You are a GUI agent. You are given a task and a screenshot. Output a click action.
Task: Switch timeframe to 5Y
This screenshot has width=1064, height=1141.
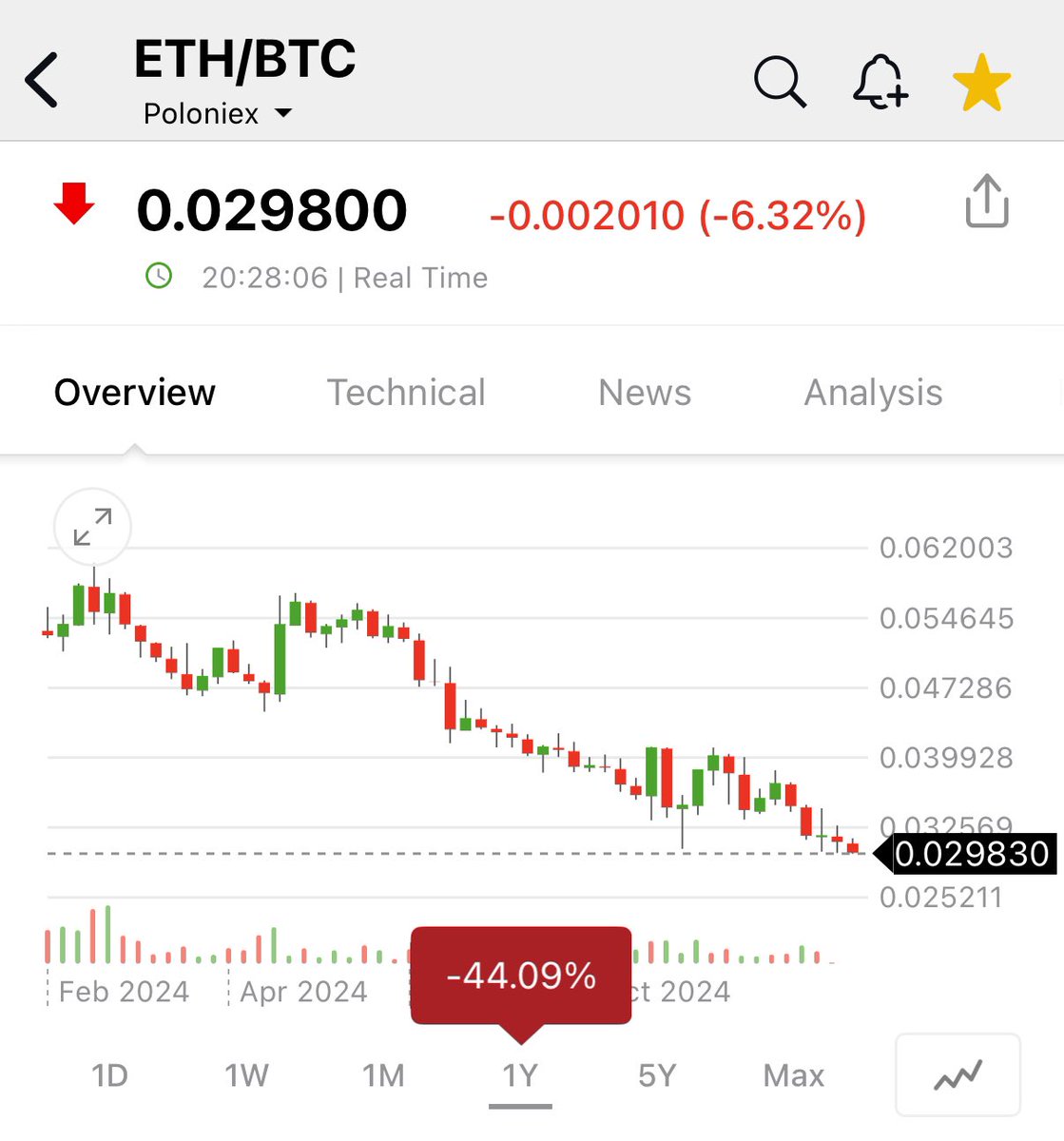point(657,1074)
